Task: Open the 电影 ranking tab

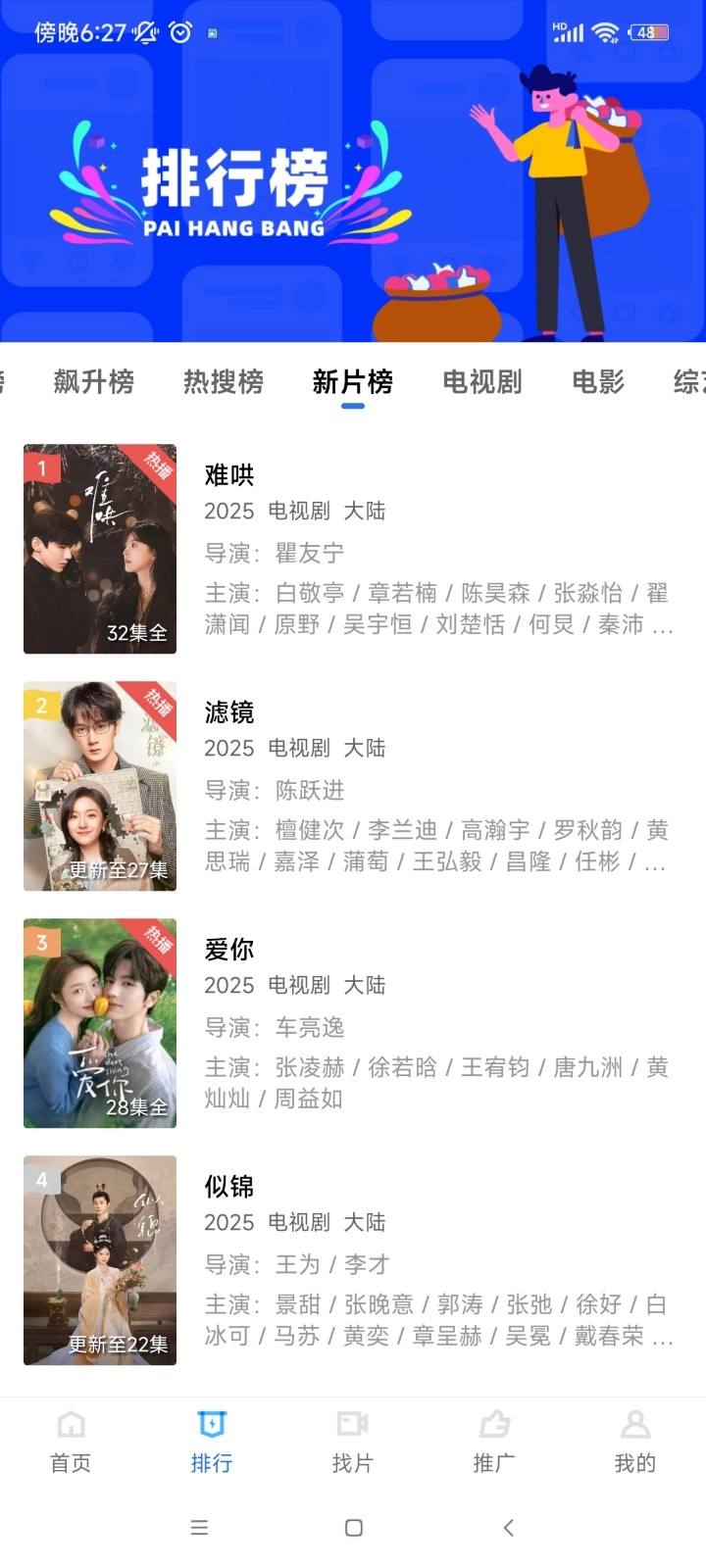Action: pos(596,382)
